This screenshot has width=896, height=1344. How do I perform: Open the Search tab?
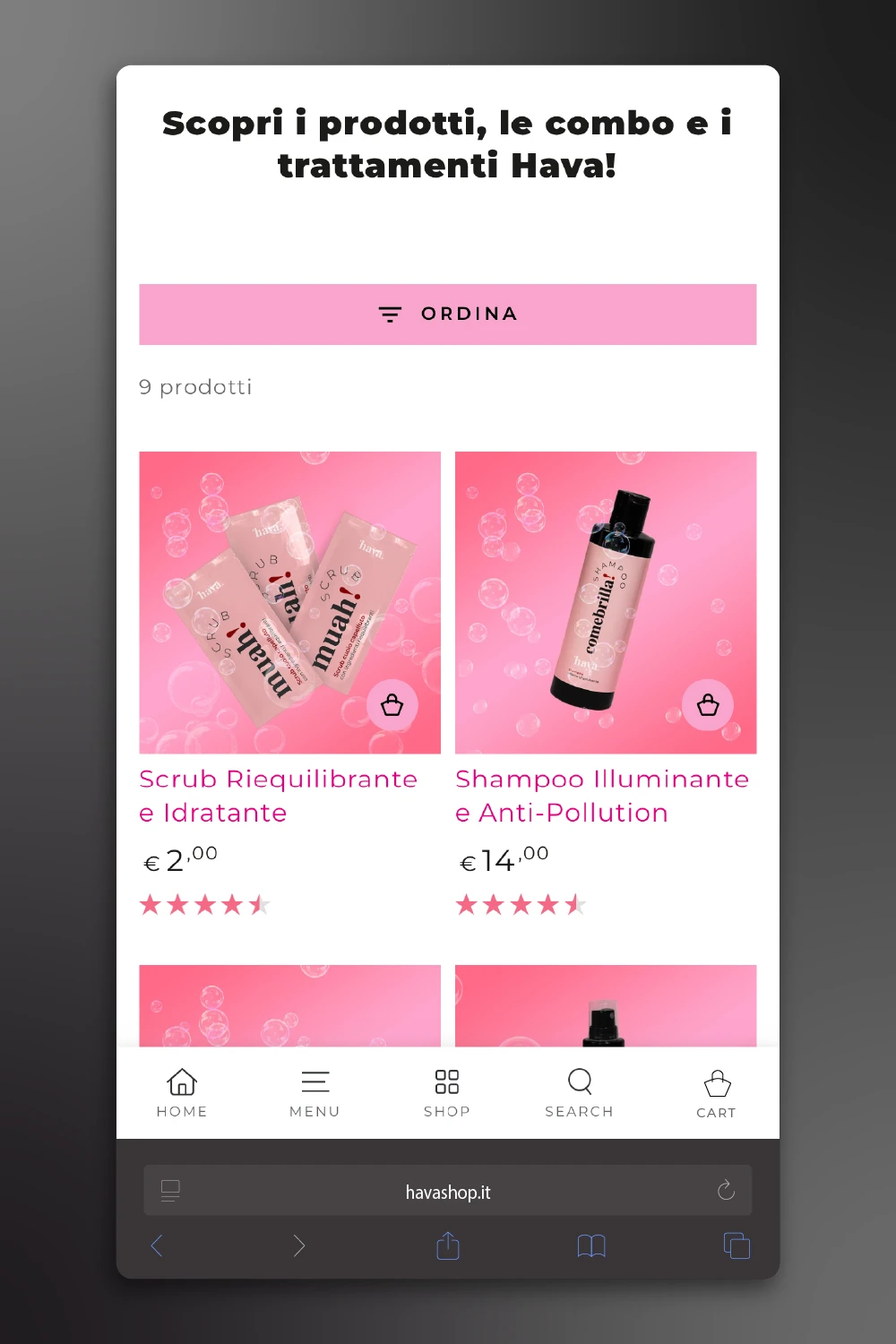[579, 1093]
